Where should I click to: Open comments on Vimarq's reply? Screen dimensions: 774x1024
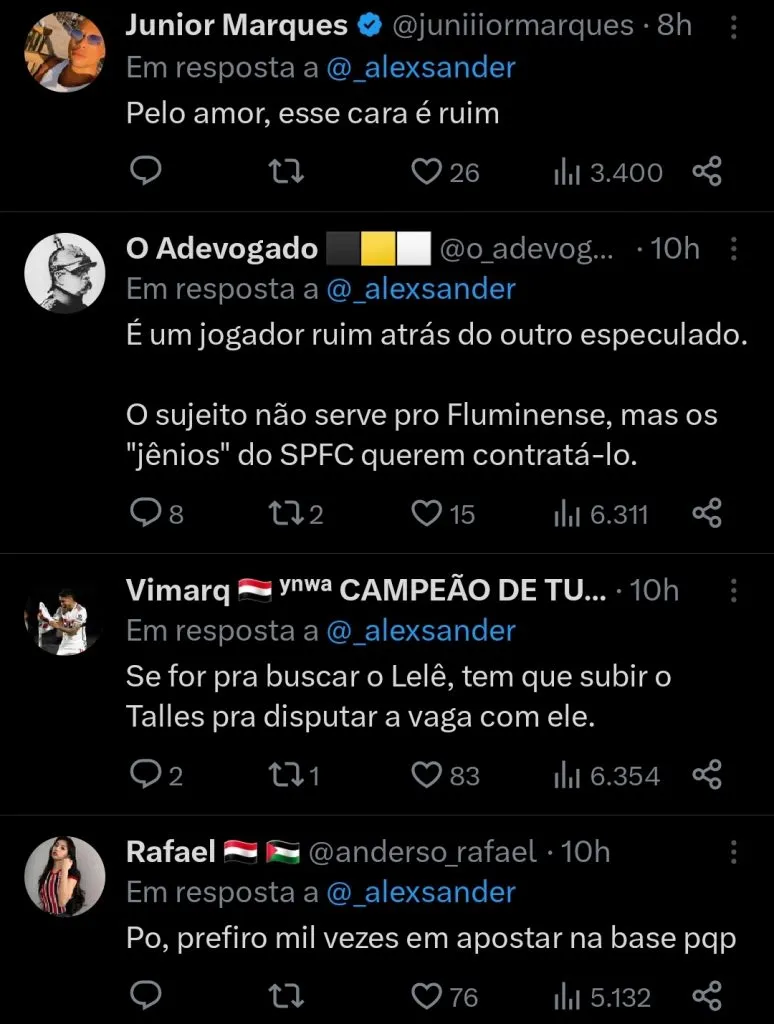point(146,774)
